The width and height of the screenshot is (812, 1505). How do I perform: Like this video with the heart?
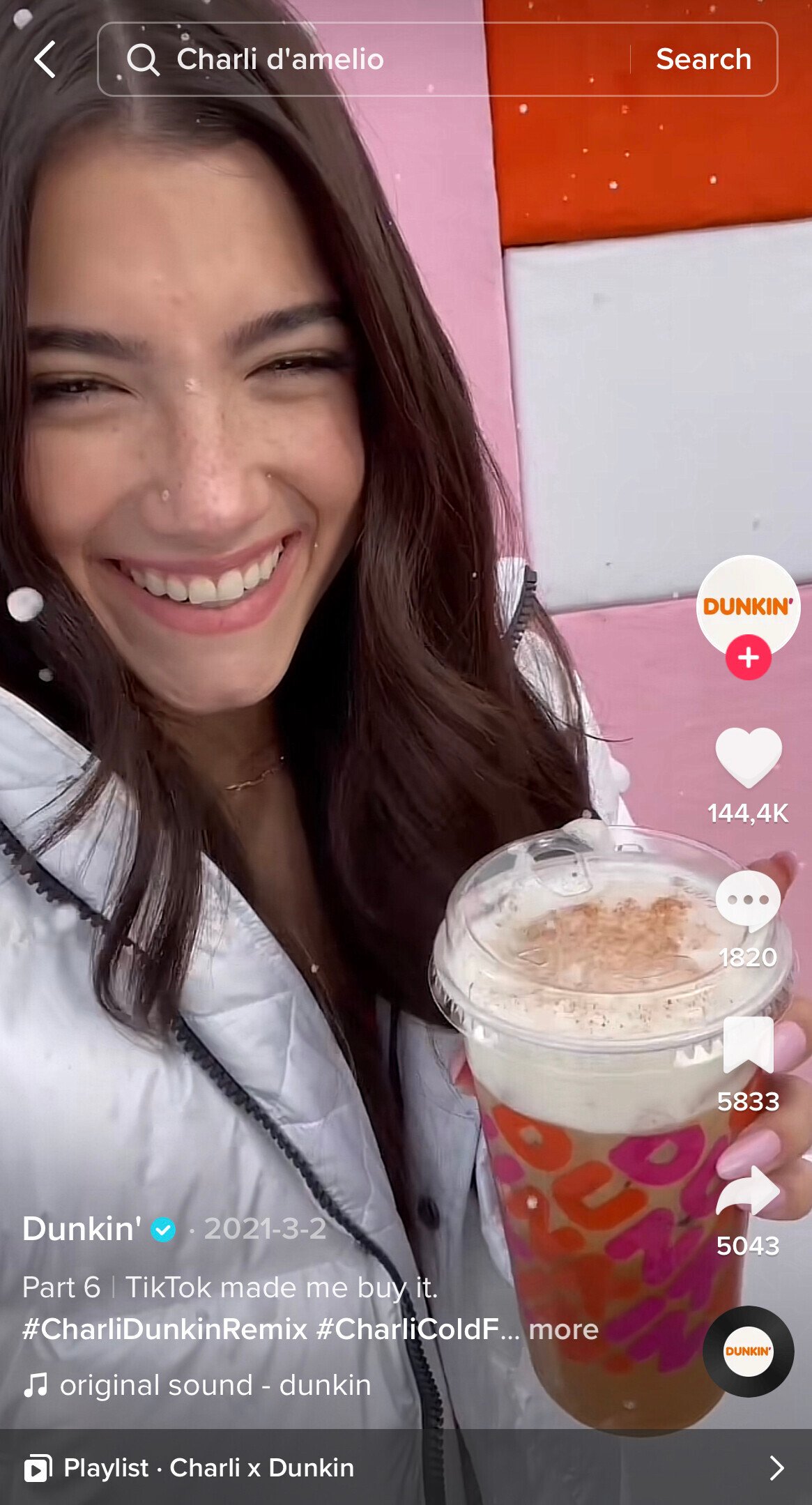748,756
